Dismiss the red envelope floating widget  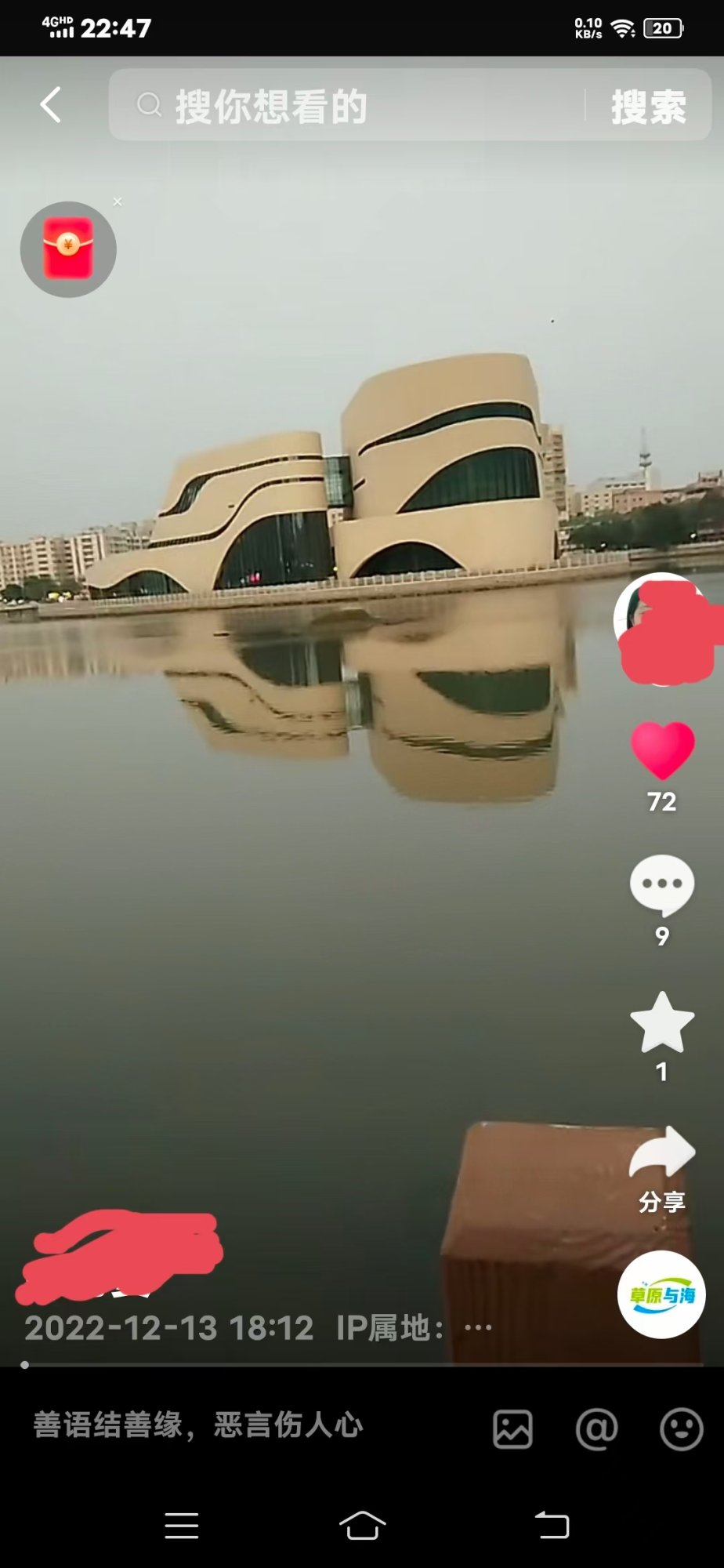tap(118, 202)
